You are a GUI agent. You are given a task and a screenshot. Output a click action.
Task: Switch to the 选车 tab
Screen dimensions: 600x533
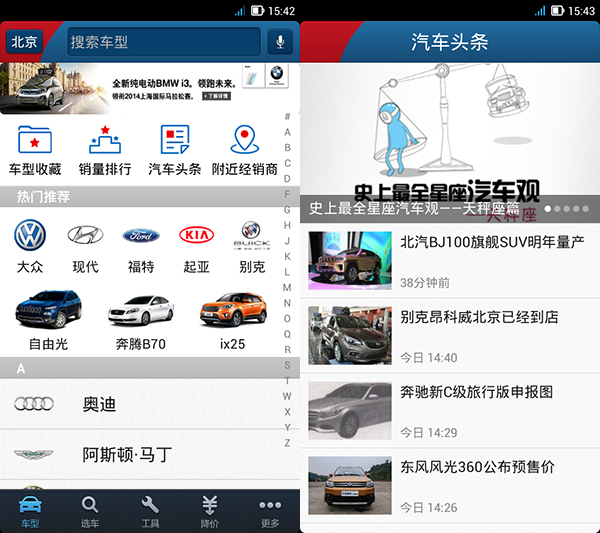[x=90, y=511]
